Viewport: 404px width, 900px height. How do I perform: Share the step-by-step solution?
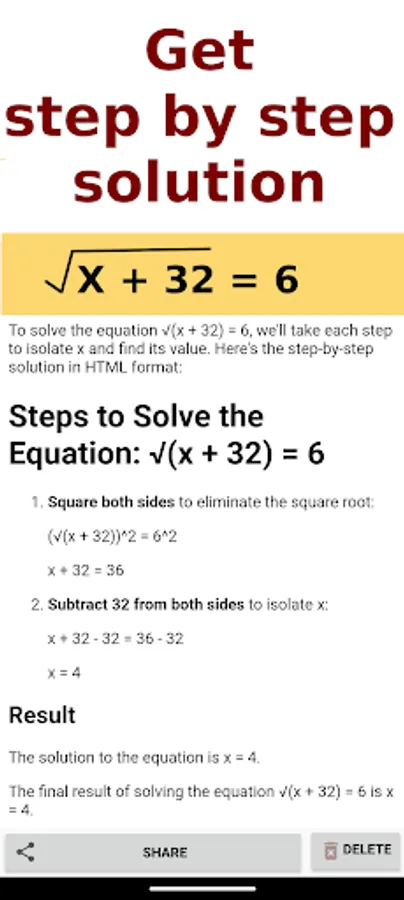153,852
